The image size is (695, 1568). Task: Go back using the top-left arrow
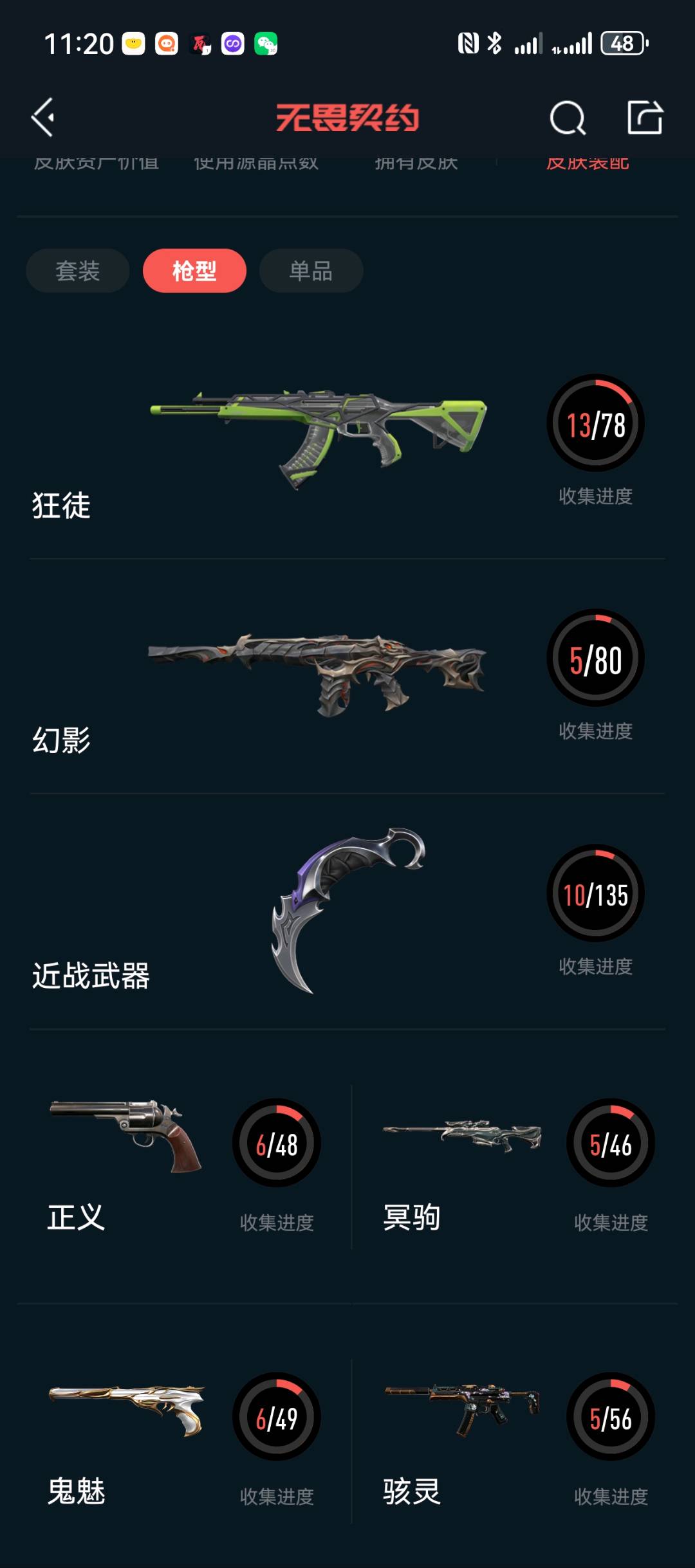(x=42, y=118)
